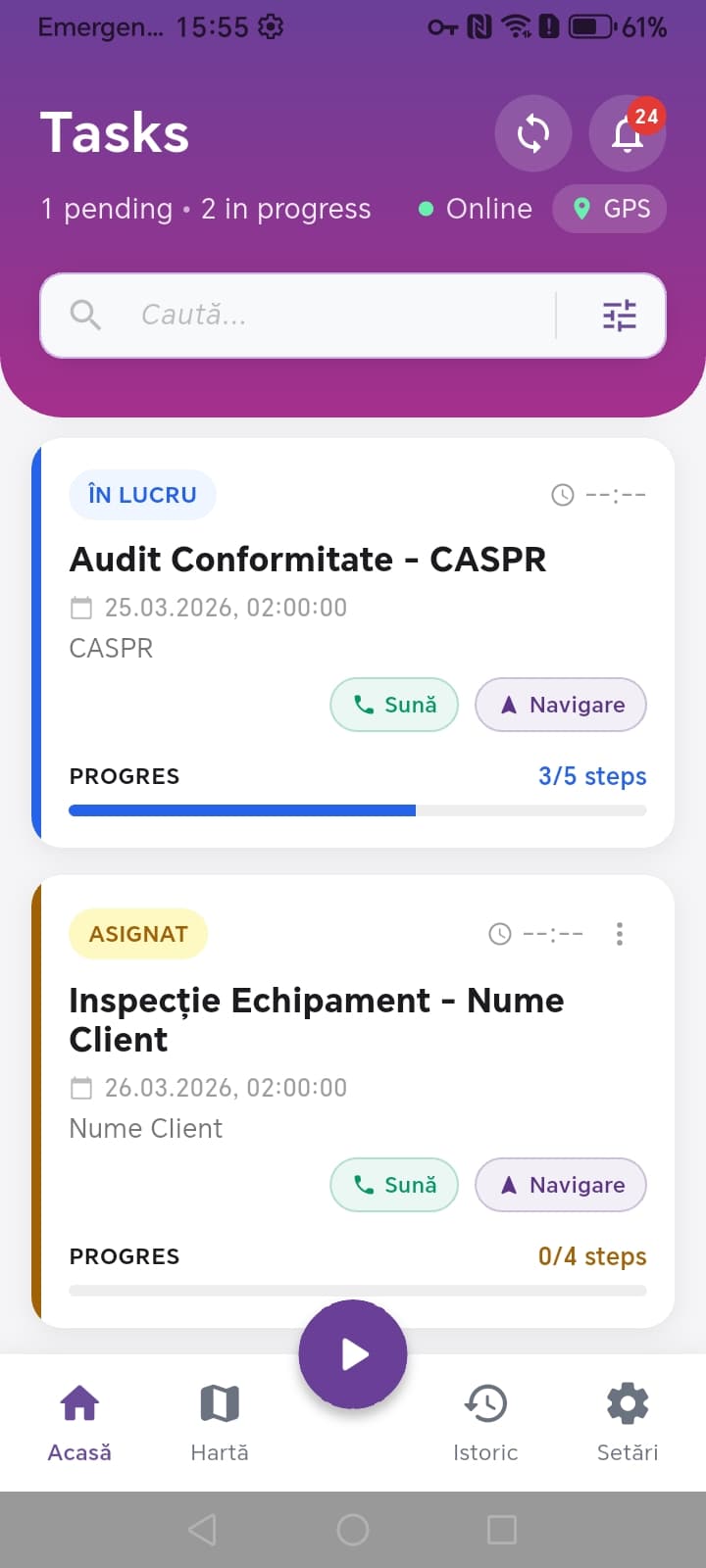Open the search filters icon

[618, 316]
